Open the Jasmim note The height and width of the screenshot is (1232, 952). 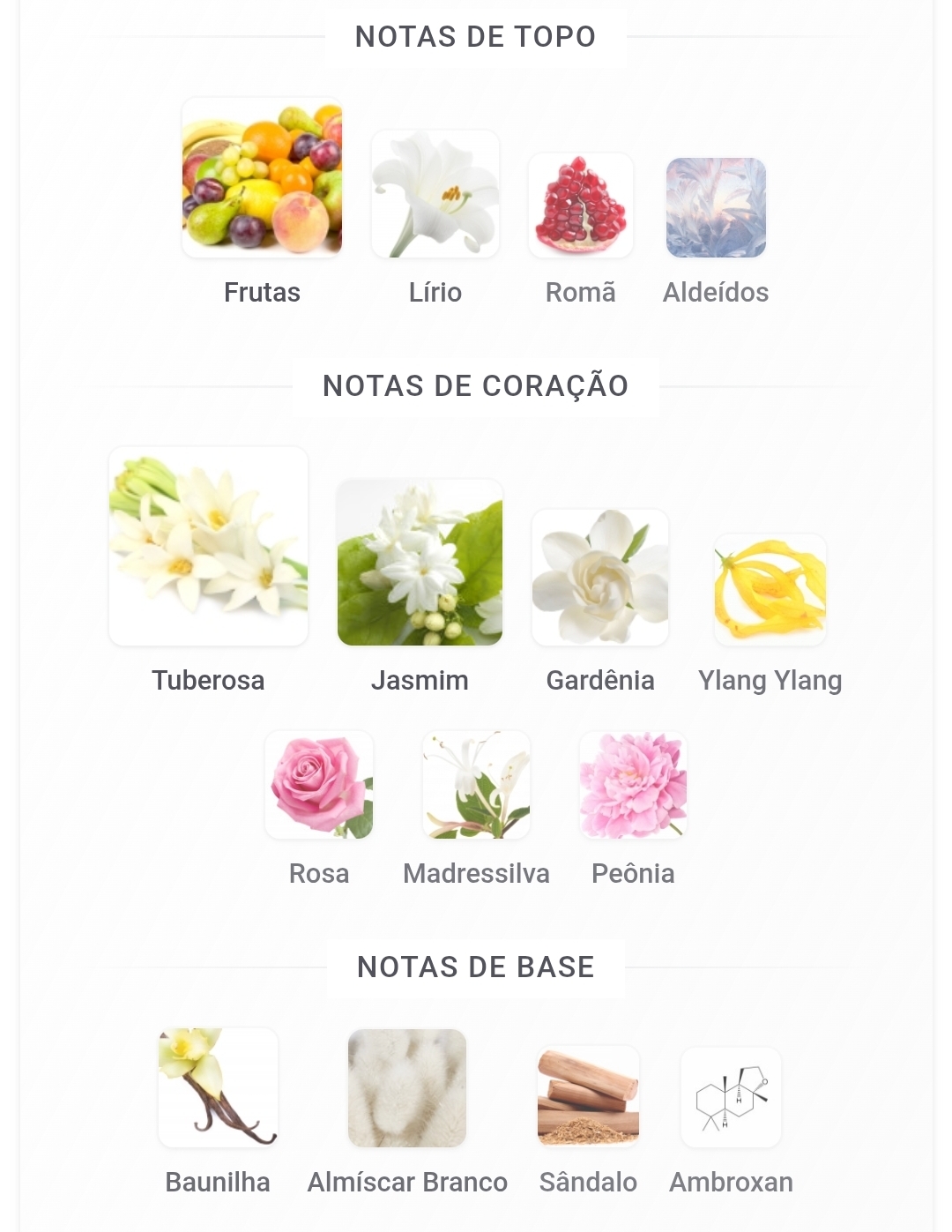[420, 563]
